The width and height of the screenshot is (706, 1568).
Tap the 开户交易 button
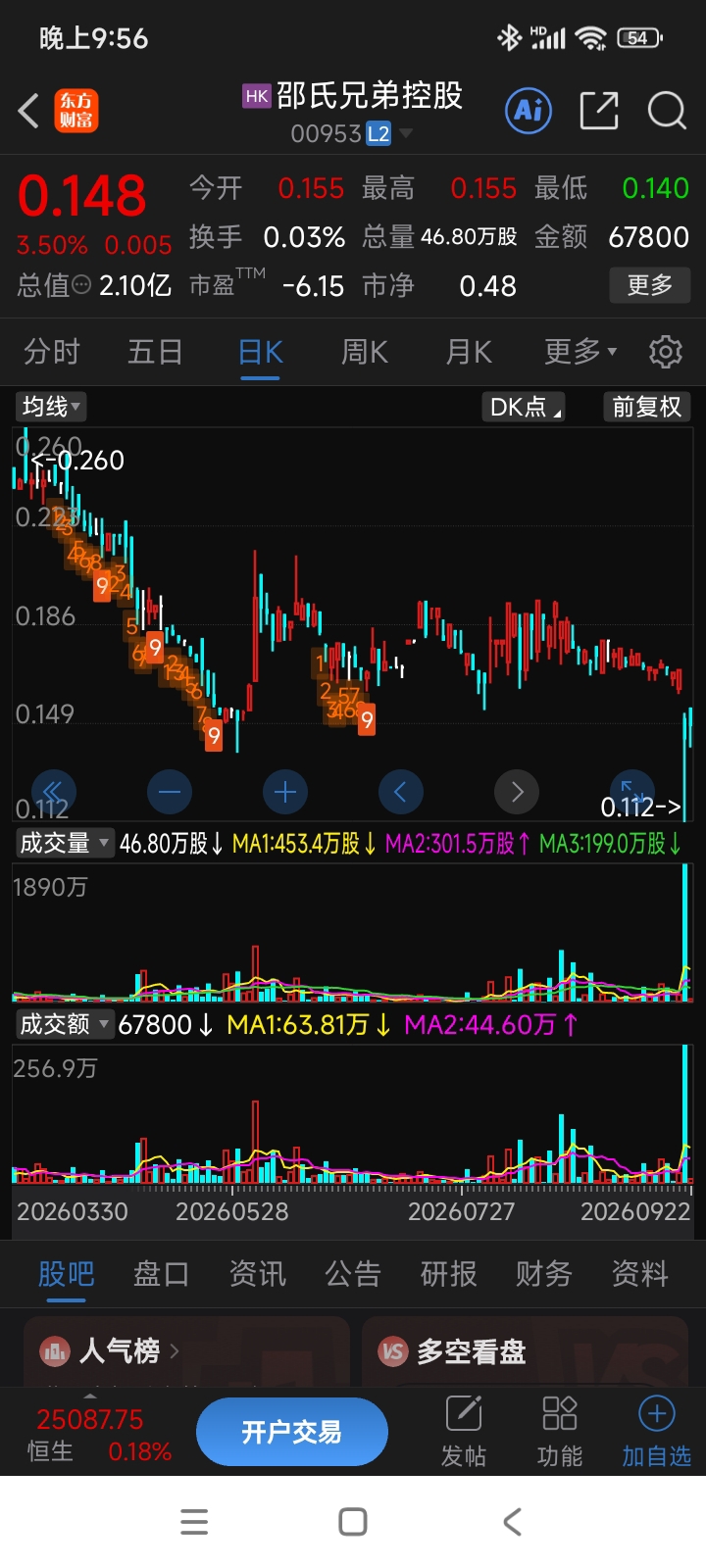point(292,1432)
